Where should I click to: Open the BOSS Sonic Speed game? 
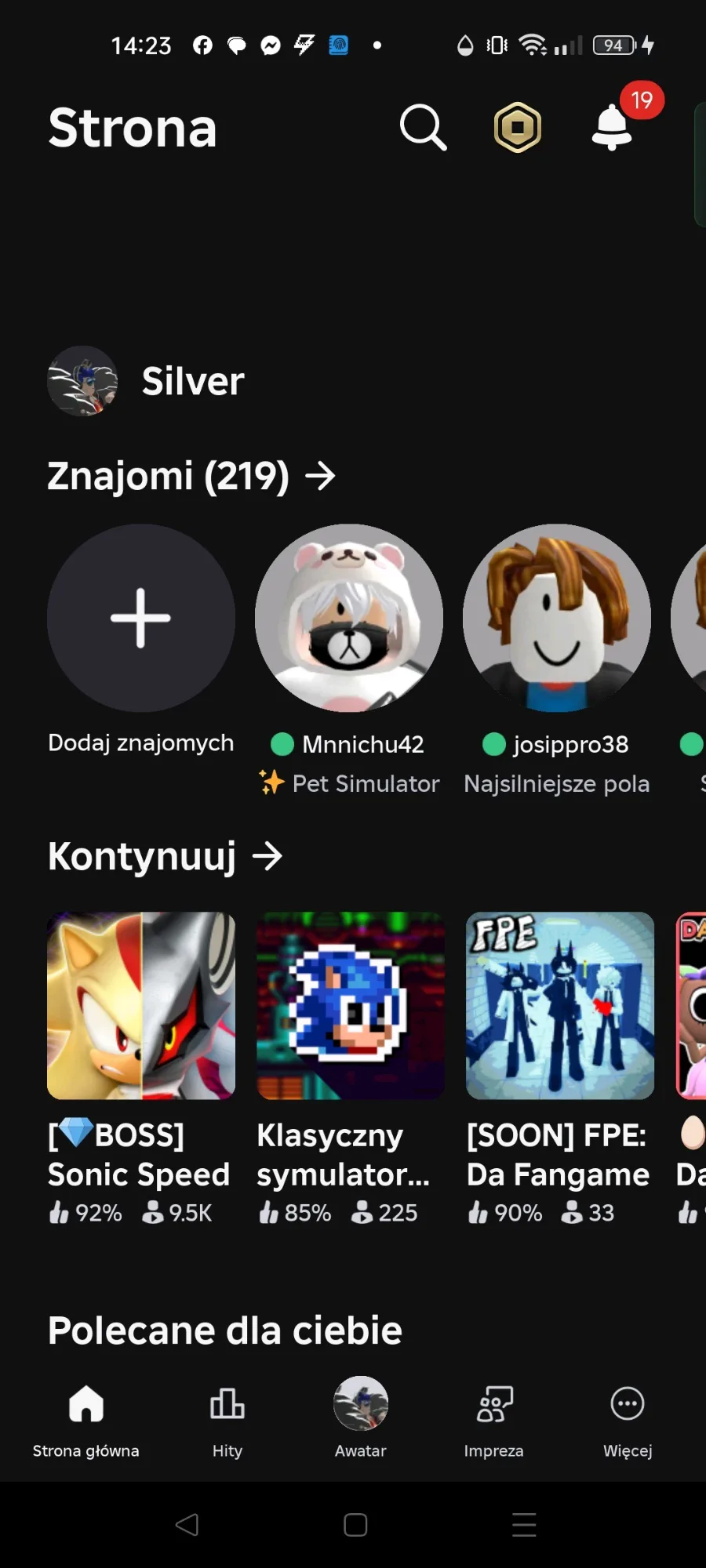tap(141, 1005)
